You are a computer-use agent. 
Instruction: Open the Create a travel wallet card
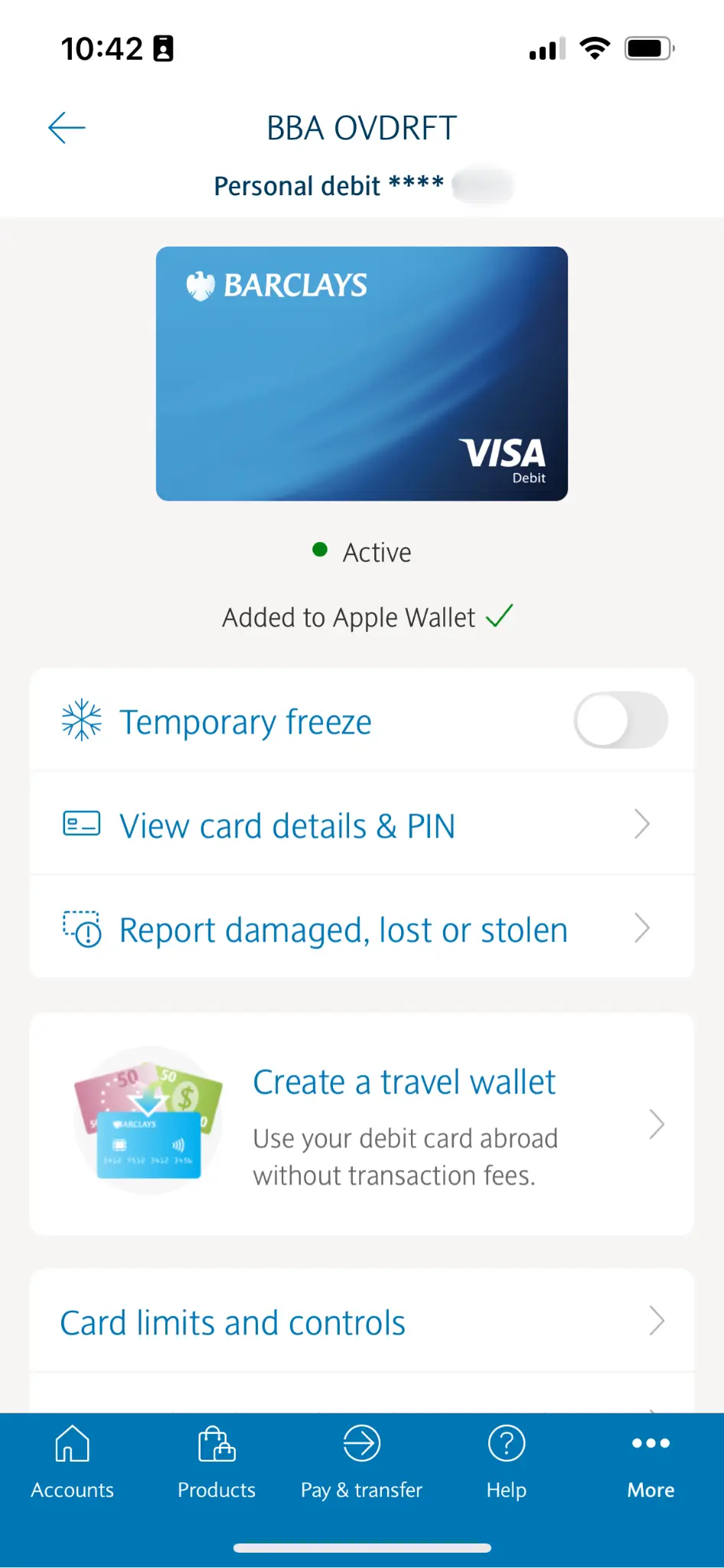tap(361, 1124)
